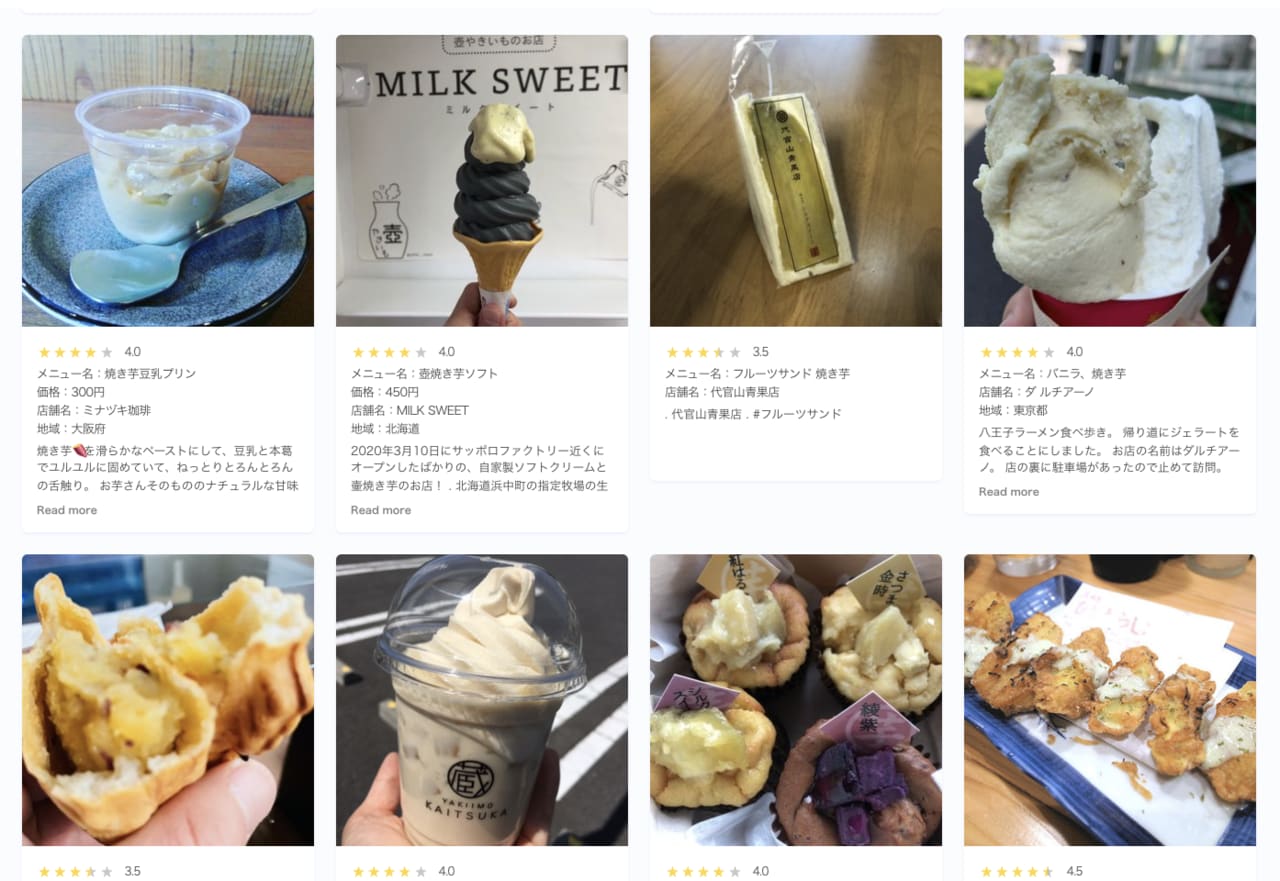Screen dimensions: 1280x881
Task: Open the 焼き芋豆乳プリン photo card
Action: (168, 181)
